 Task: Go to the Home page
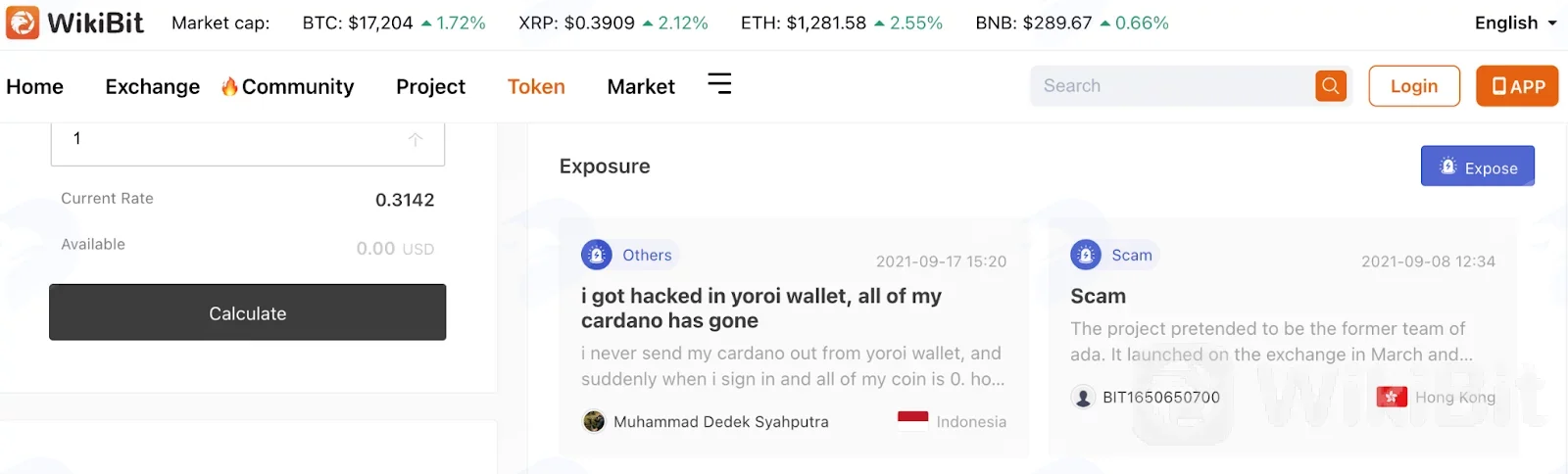click(34, 86)
